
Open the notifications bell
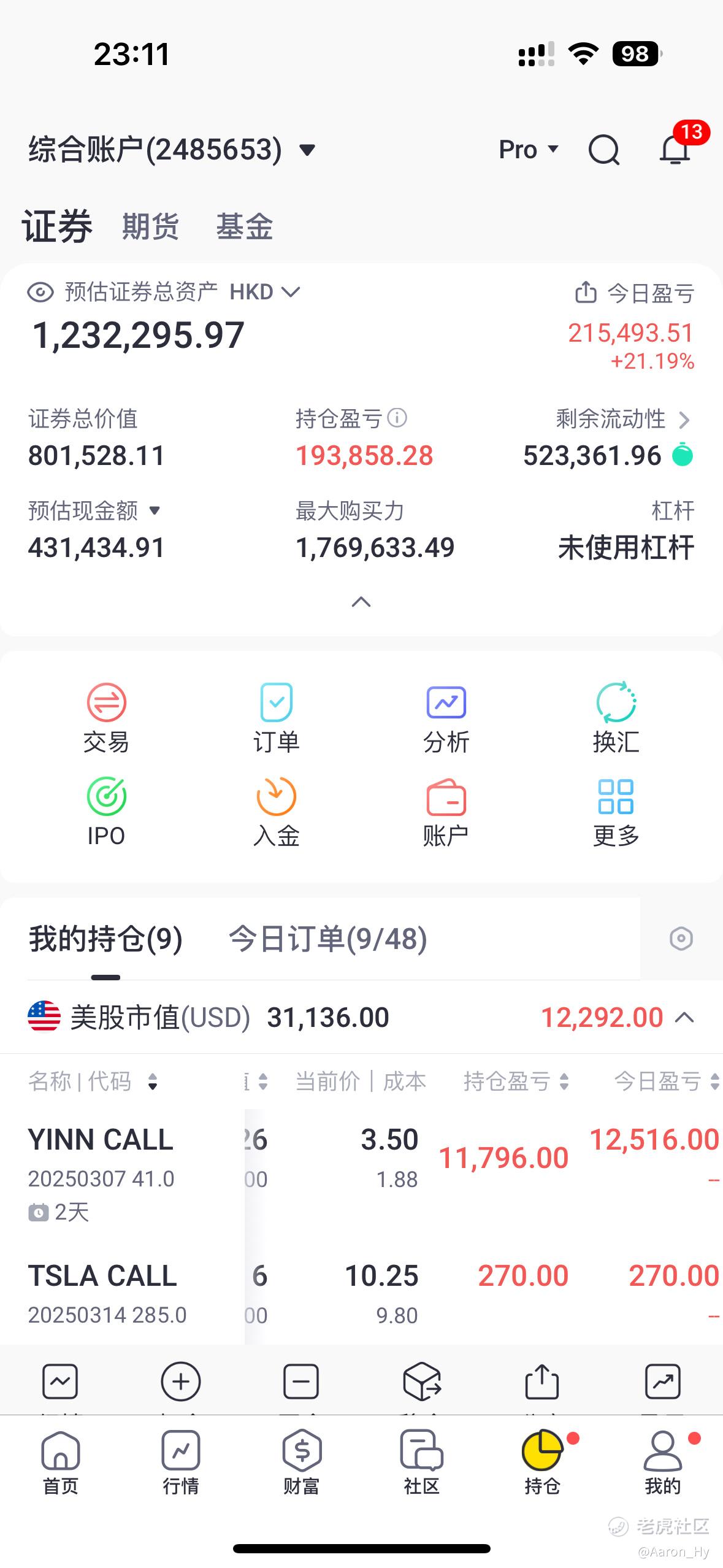point(675,149)
